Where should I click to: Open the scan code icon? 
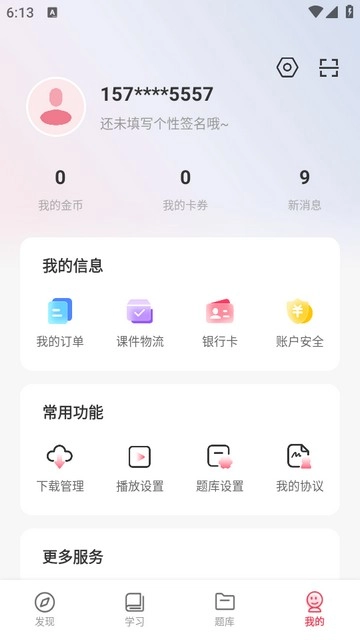(x=329, y=68)
